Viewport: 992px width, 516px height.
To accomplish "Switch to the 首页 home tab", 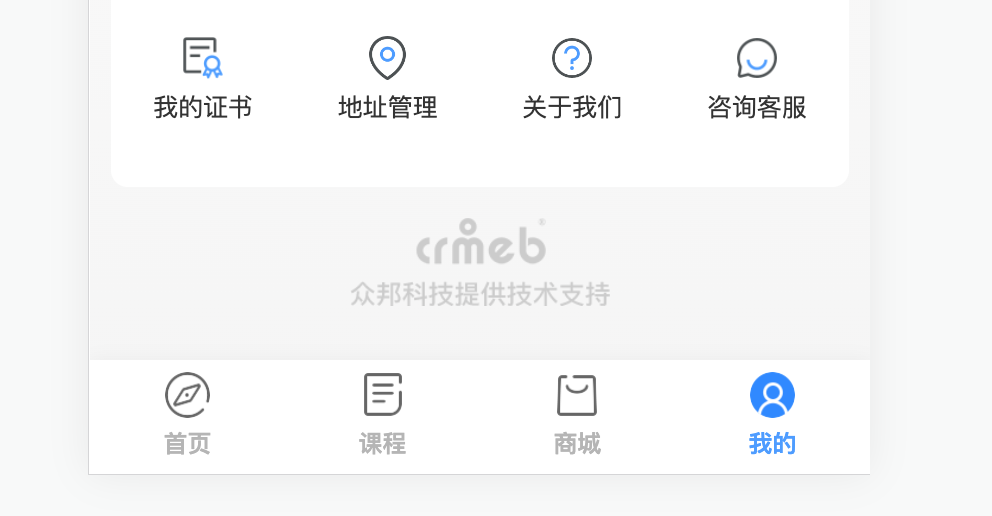I will coord(187,413).
